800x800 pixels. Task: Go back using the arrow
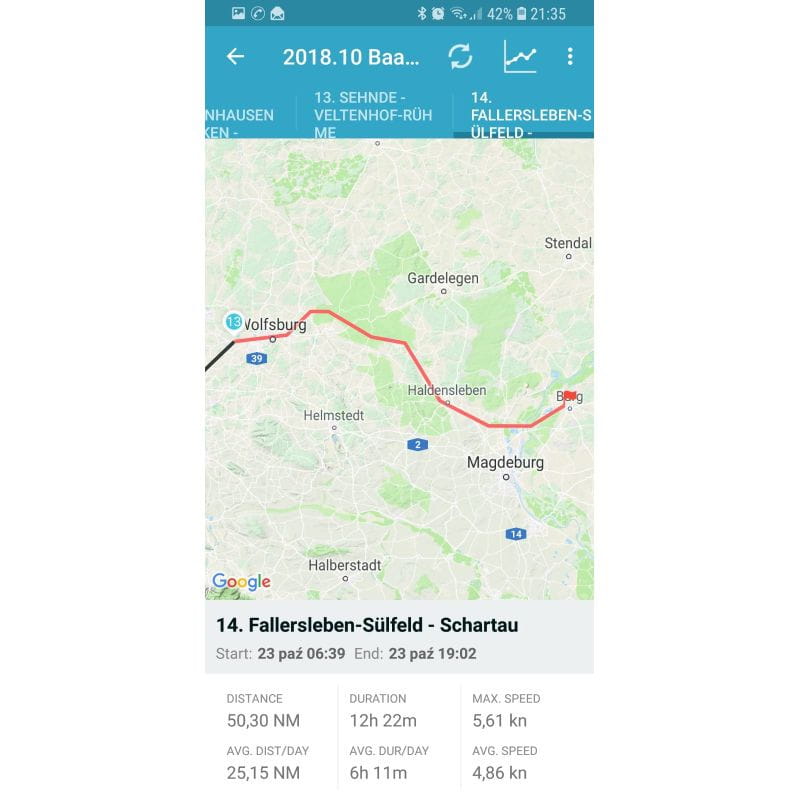(x=235, y=56)
